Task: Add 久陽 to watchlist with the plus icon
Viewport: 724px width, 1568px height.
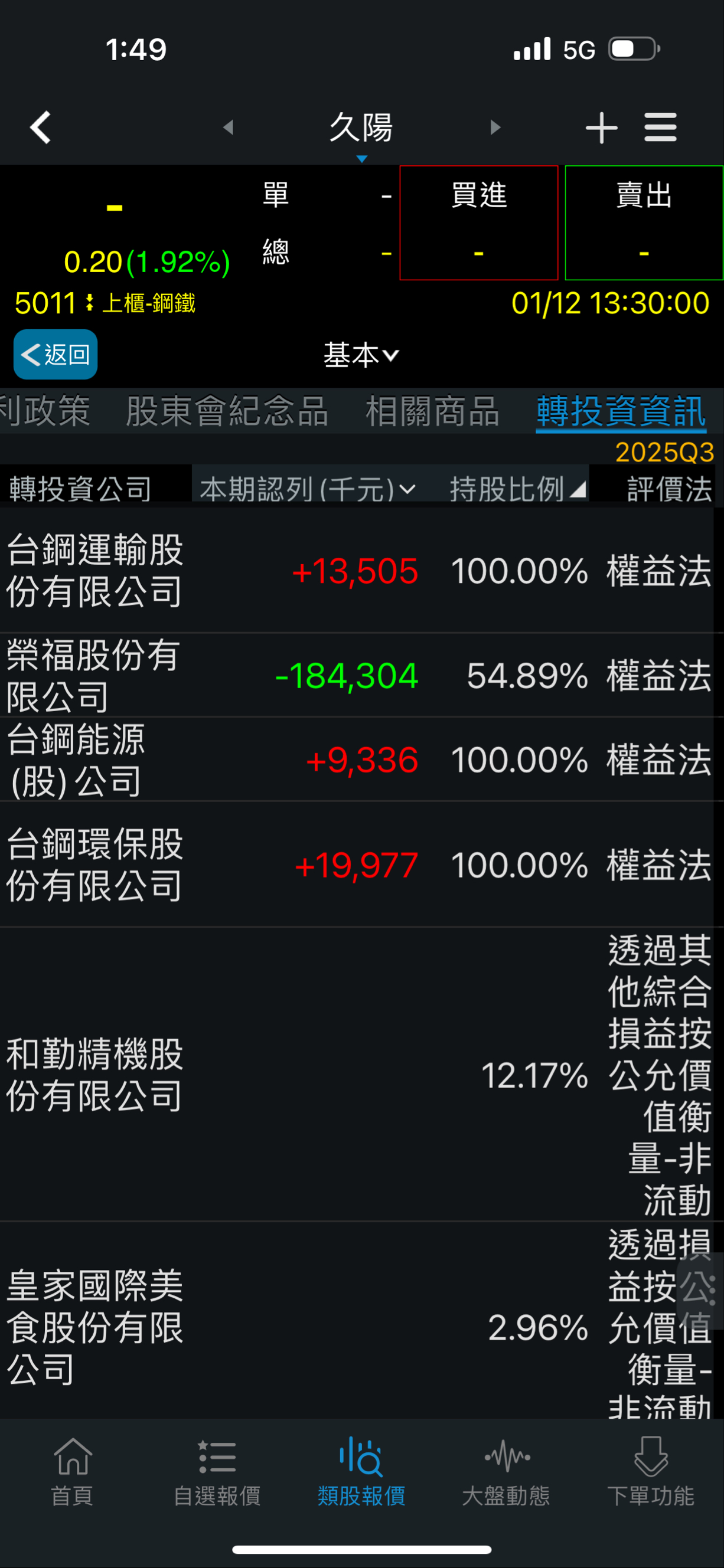Action: (601, 127)
